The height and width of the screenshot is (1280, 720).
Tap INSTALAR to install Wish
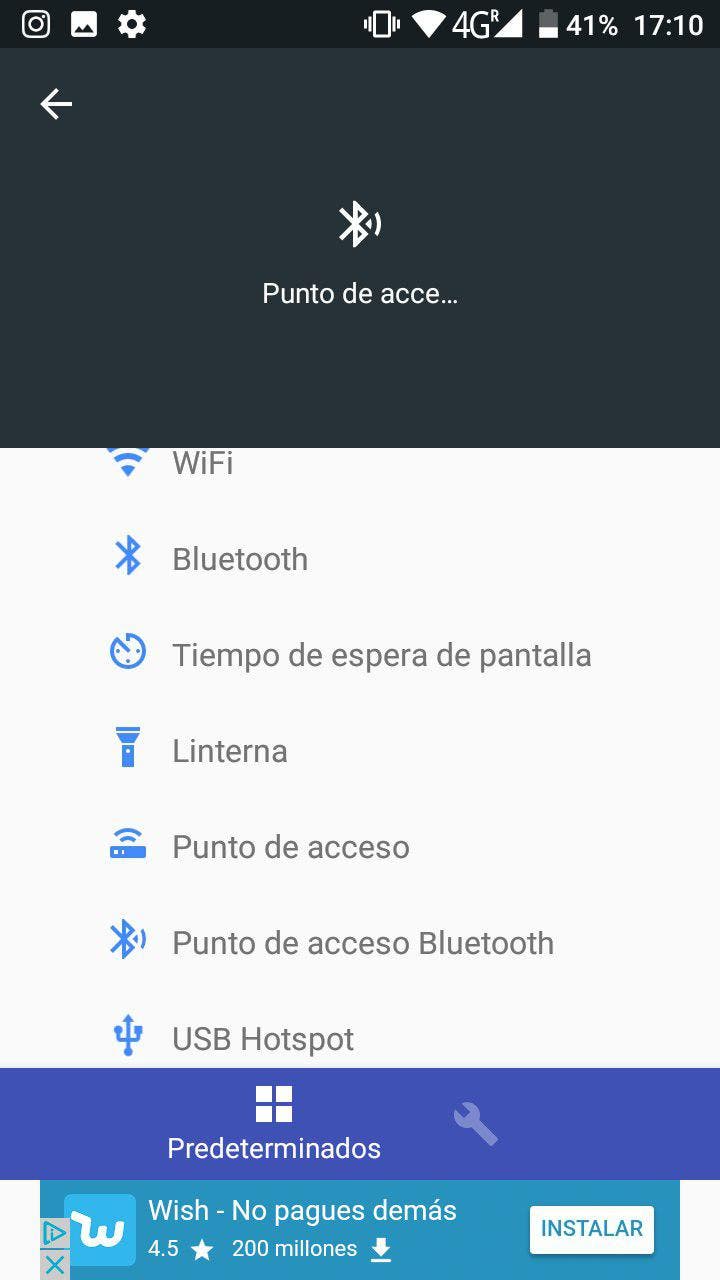tap(591, 1229)
